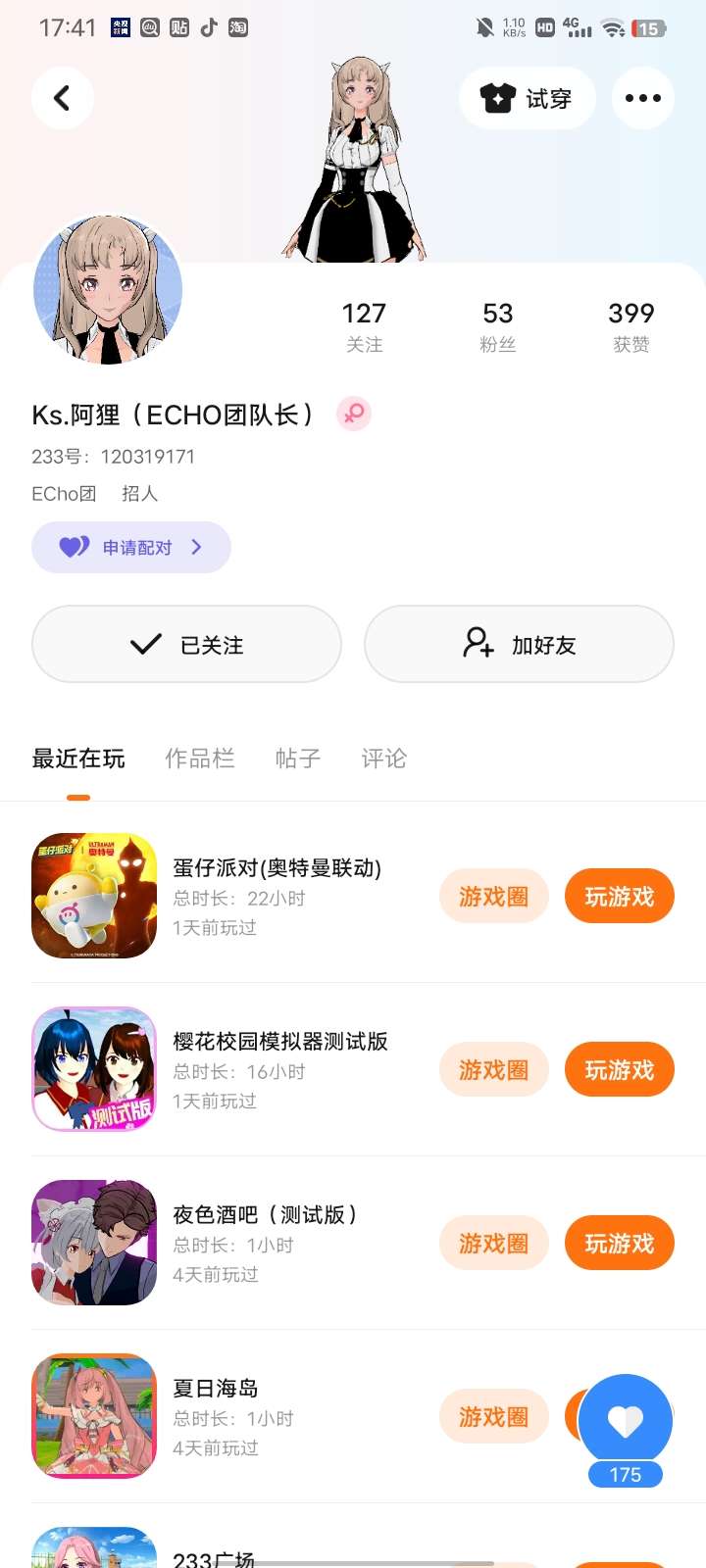Switch to the 作品栏 tab
The width and height of the screenshot is (706, 1568).
[200, 759]
